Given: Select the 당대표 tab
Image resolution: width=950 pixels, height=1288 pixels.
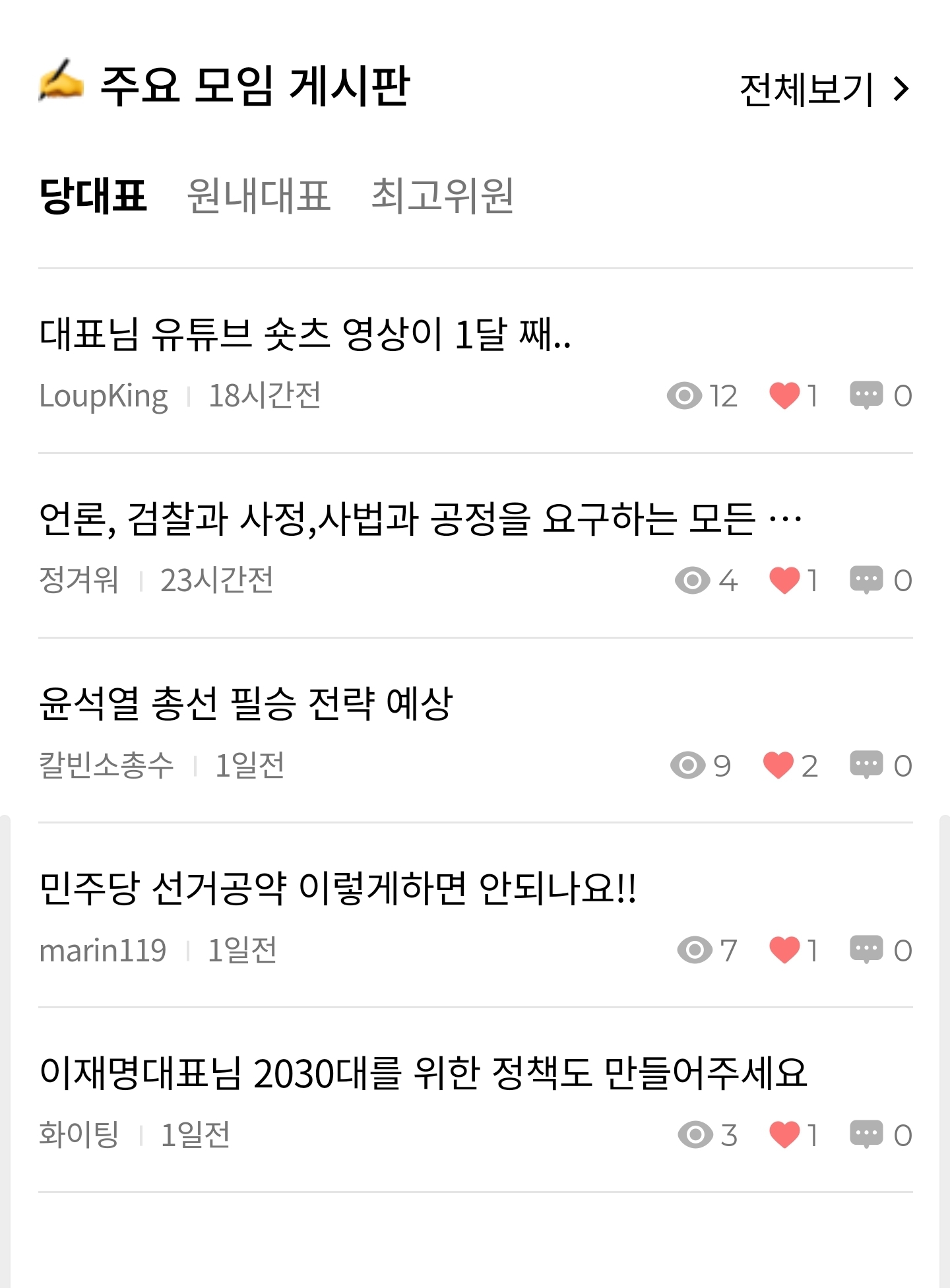Looking at the screenshot, I should (93, 196).
